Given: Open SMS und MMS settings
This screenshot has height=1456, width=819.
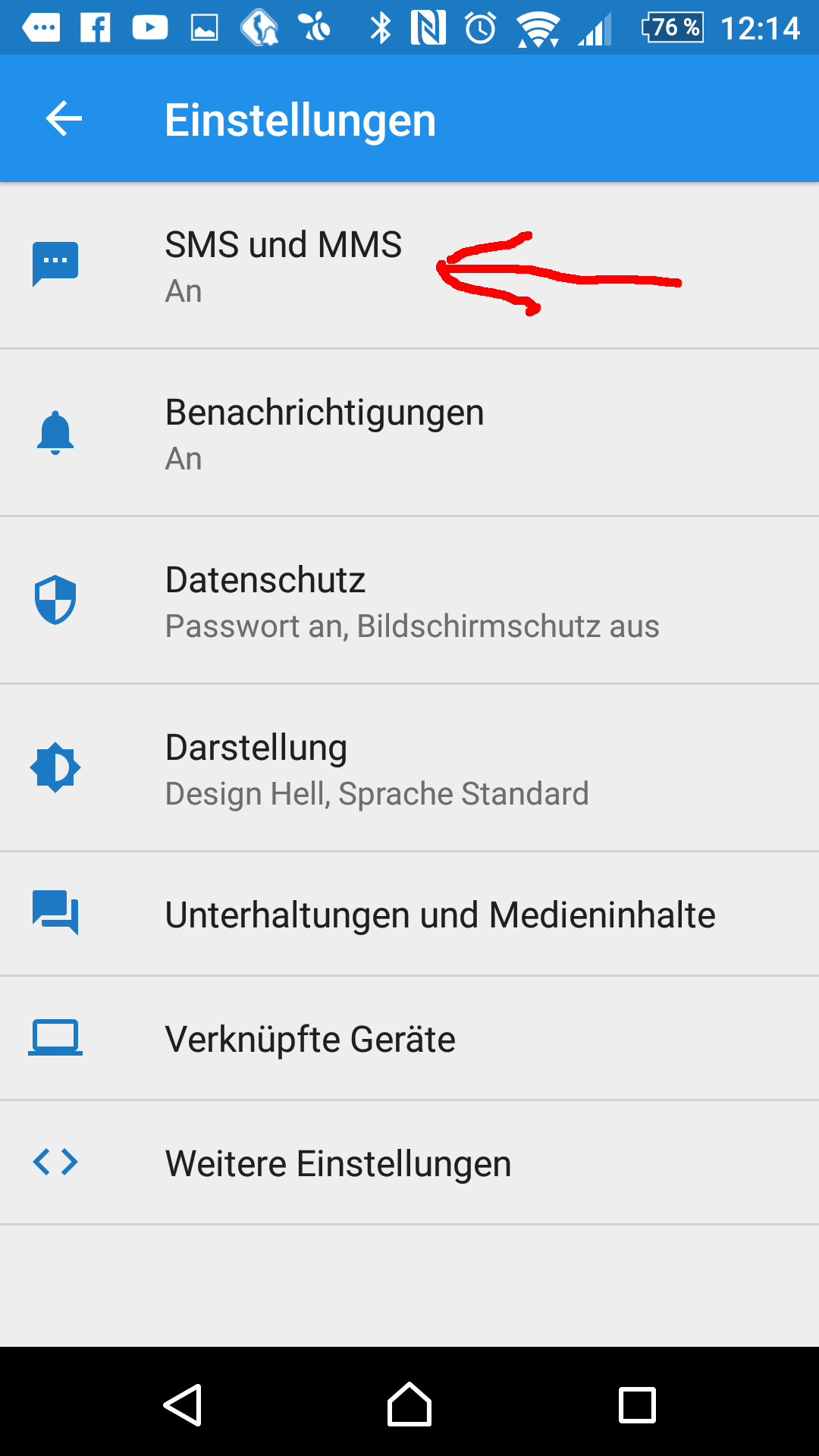Looking at the screenshot, I should (284, 265).
